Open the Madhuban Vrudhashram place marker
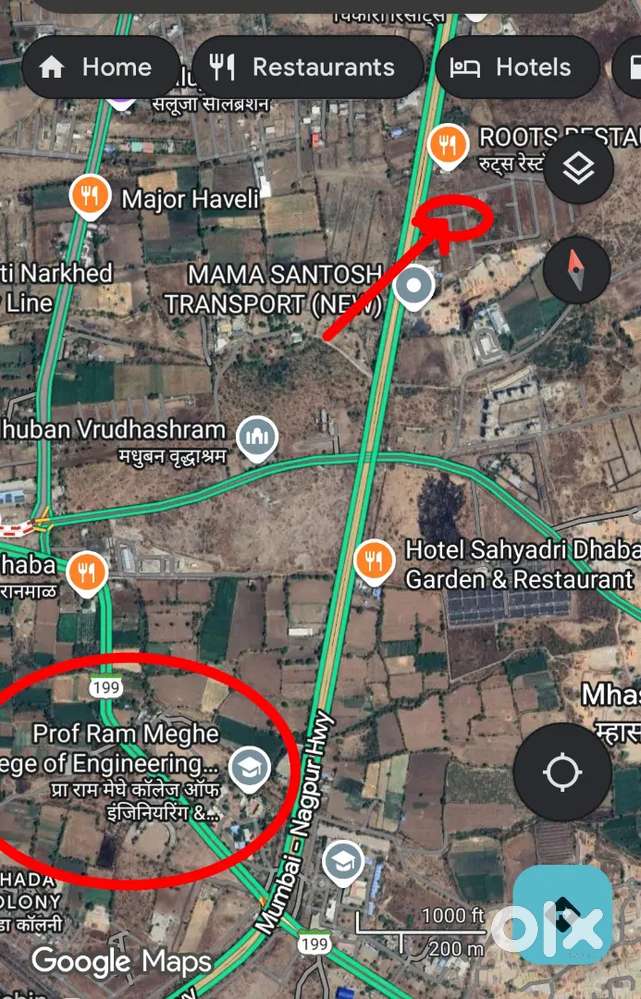Viewport: 641px width, 999px height. [x=256, y=435]
